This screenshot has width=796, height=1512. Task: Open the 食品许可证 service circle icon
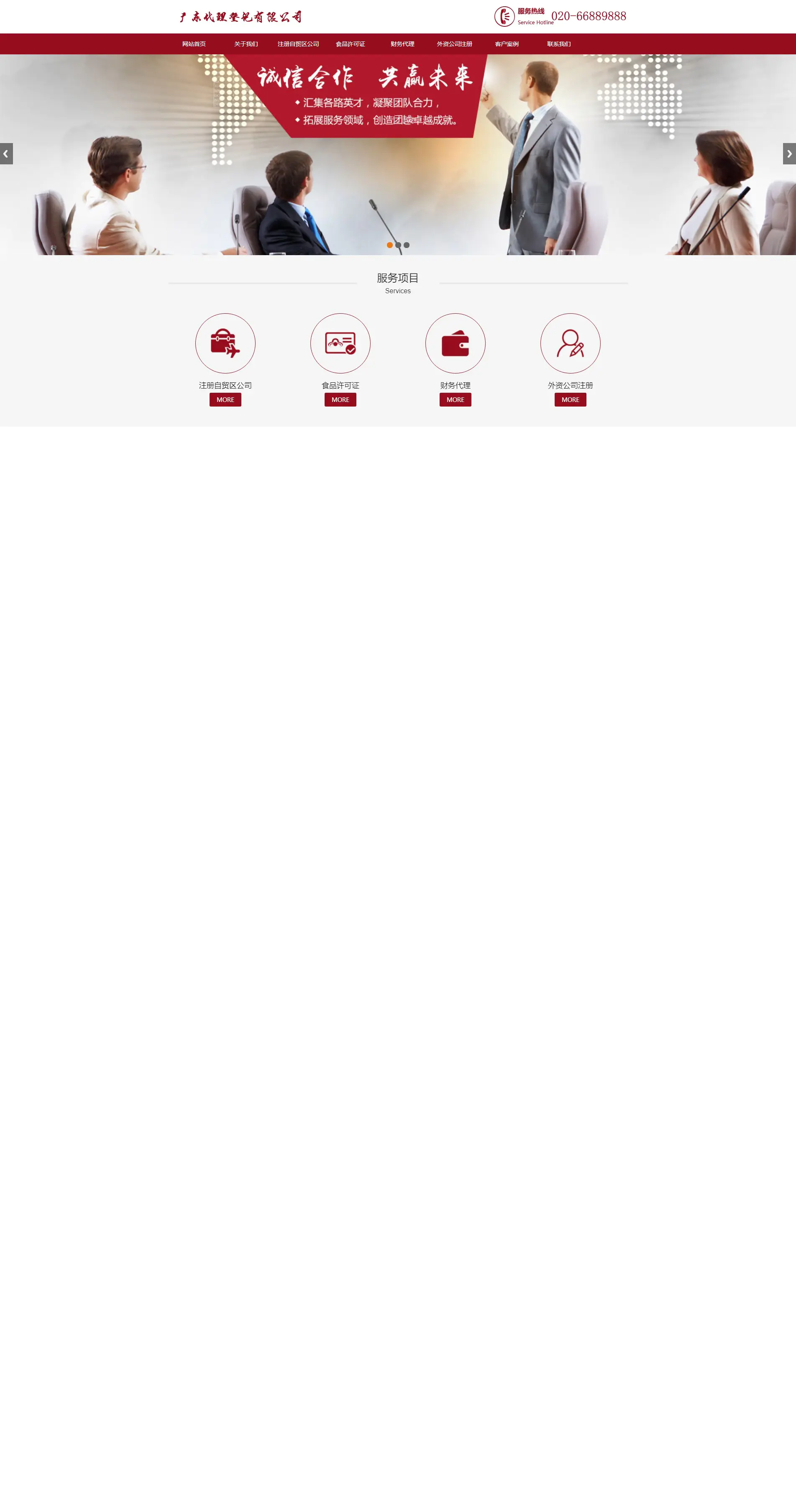(x=340, y=343)
